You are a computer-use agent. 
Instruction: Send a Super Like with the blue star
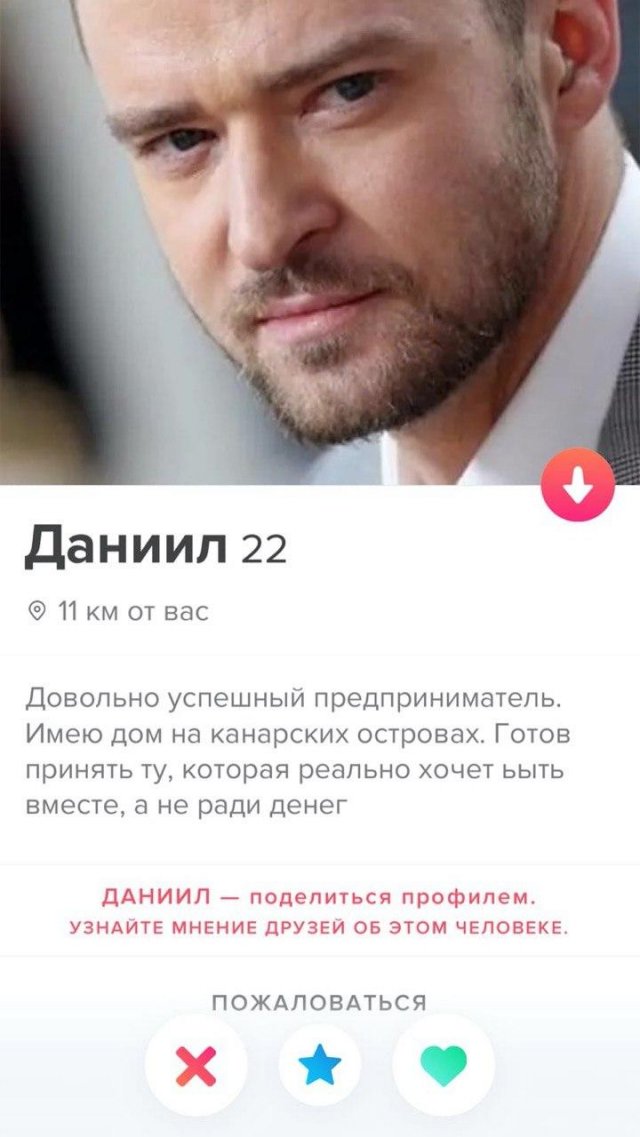(x=320, y=1065)
